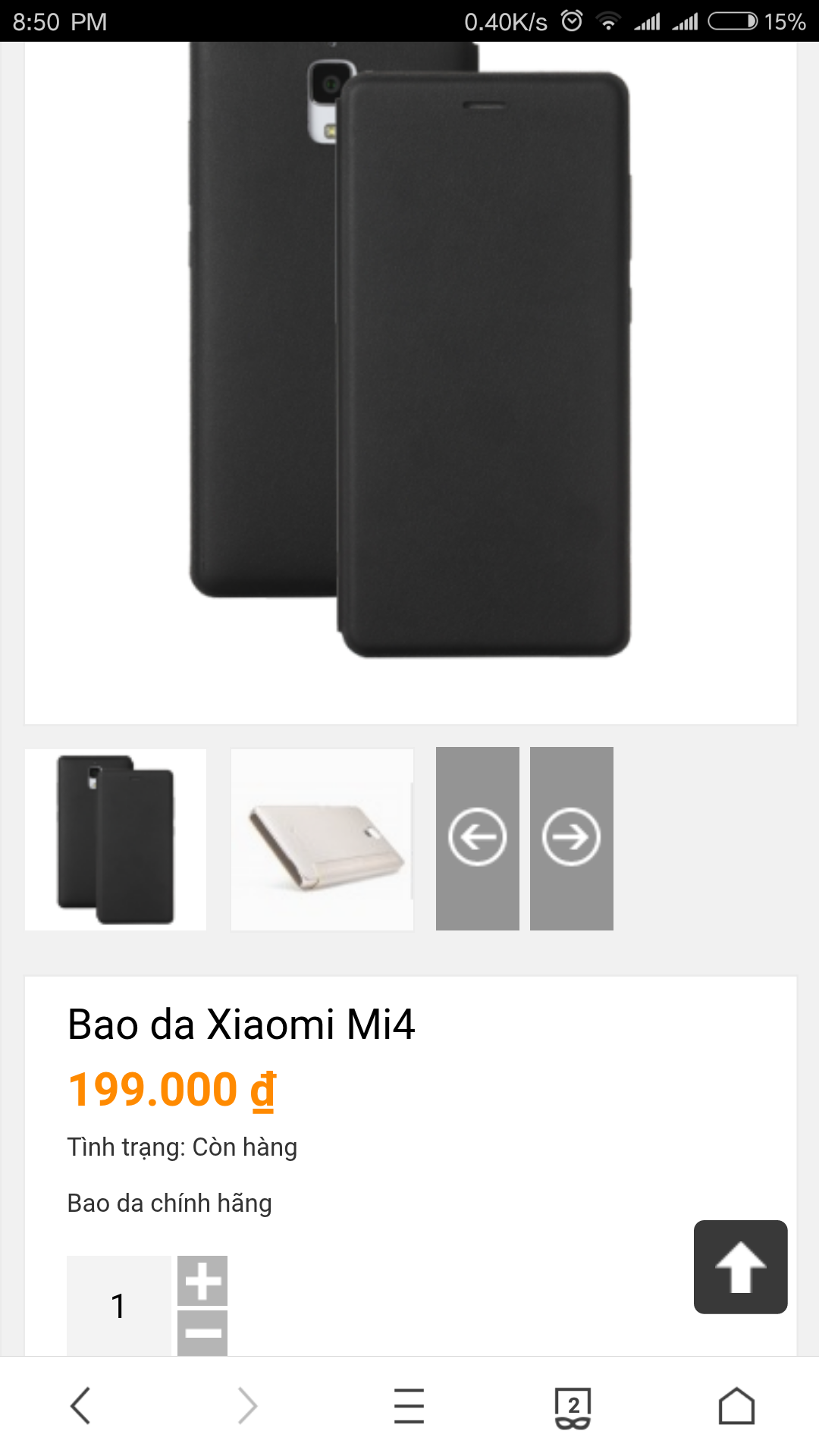
Task: Show next product image with right arrow
Action: pos(572,838)
